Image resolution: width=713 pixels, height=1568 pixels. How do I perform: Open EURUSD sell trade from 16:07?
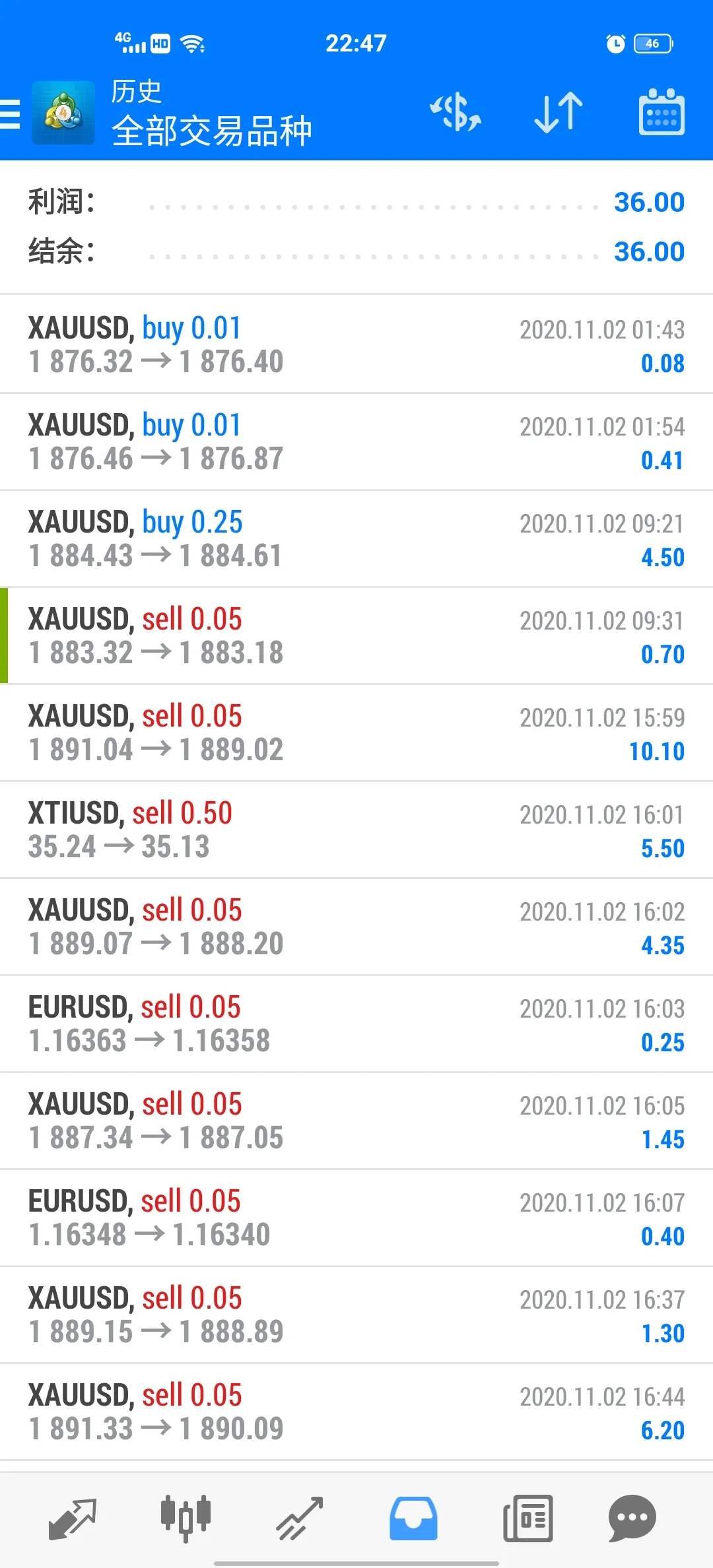point(356,1218)
